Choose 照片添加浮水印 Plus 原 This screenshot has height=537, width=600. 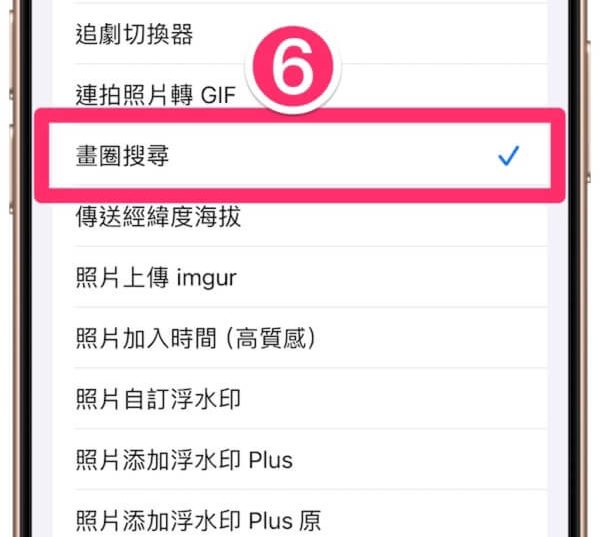point(198,520)
